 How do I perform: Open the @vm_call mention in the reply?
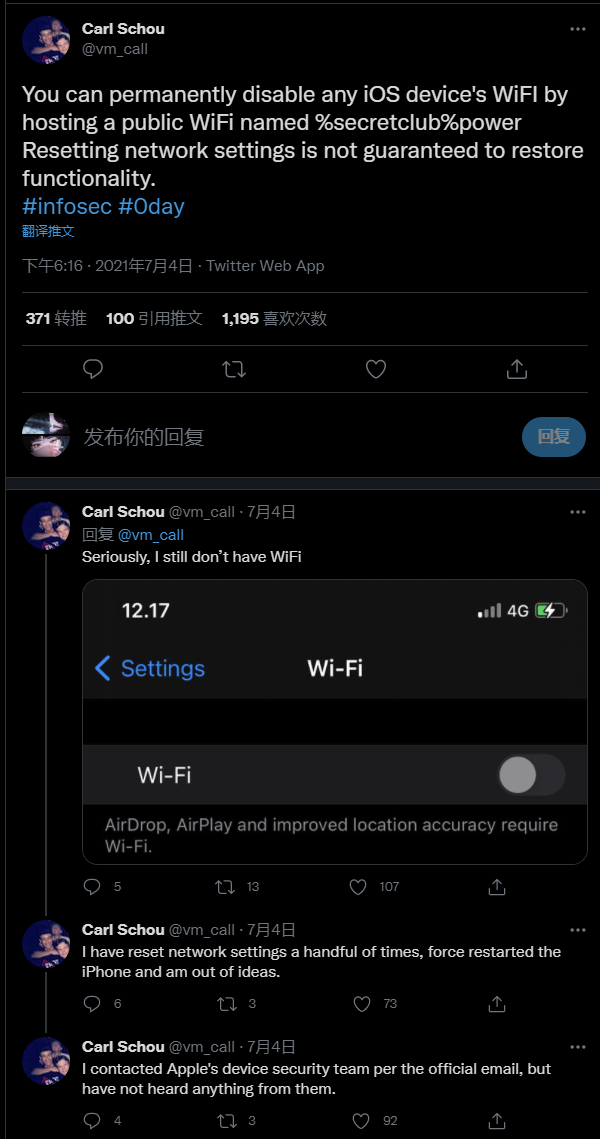151,535
